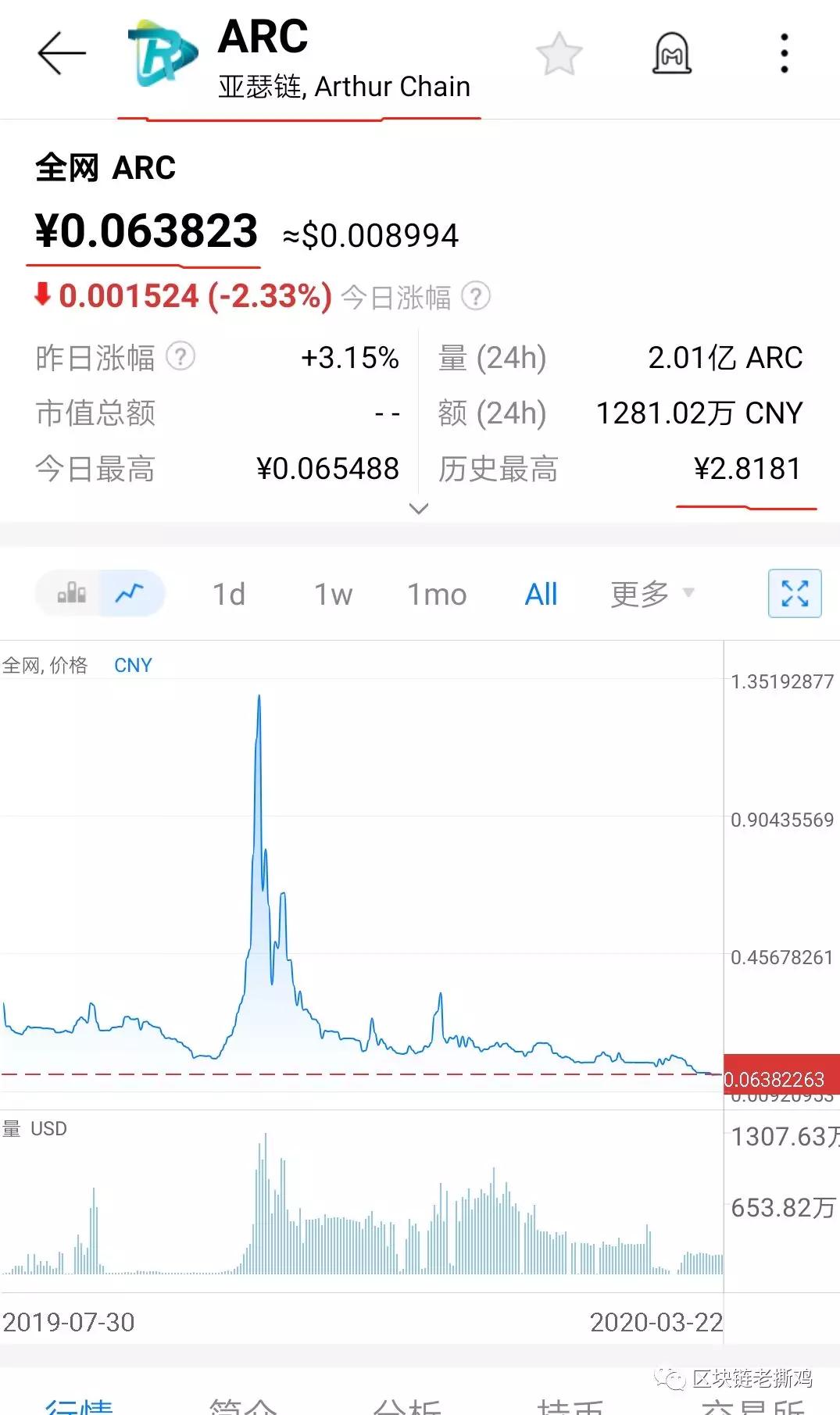Image resolution: width=840 pixels, height=1415 pixels.
Task: Add ARC to favorites with the star
Action: coord(559,54)
